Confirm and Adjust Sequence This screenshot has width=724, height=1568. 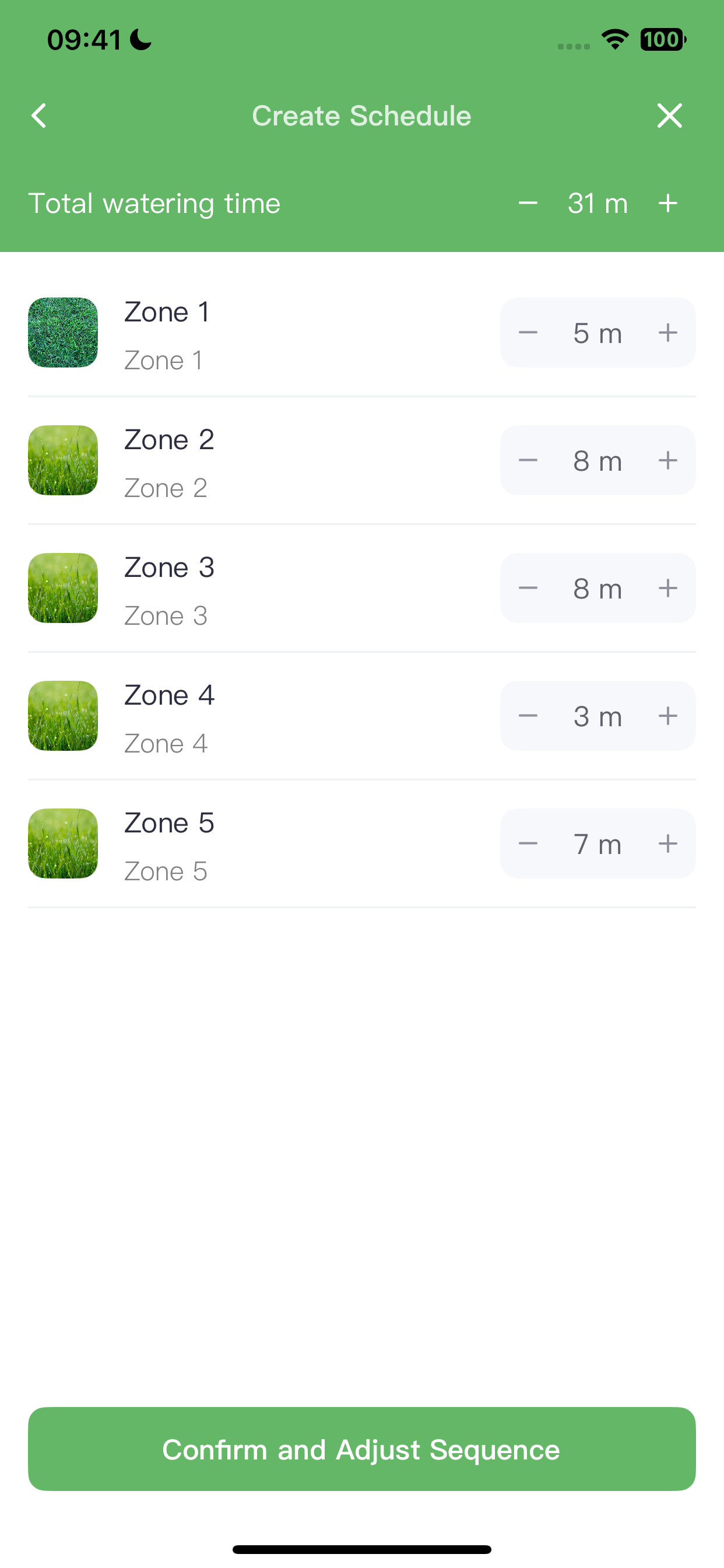click(362, 1448)
